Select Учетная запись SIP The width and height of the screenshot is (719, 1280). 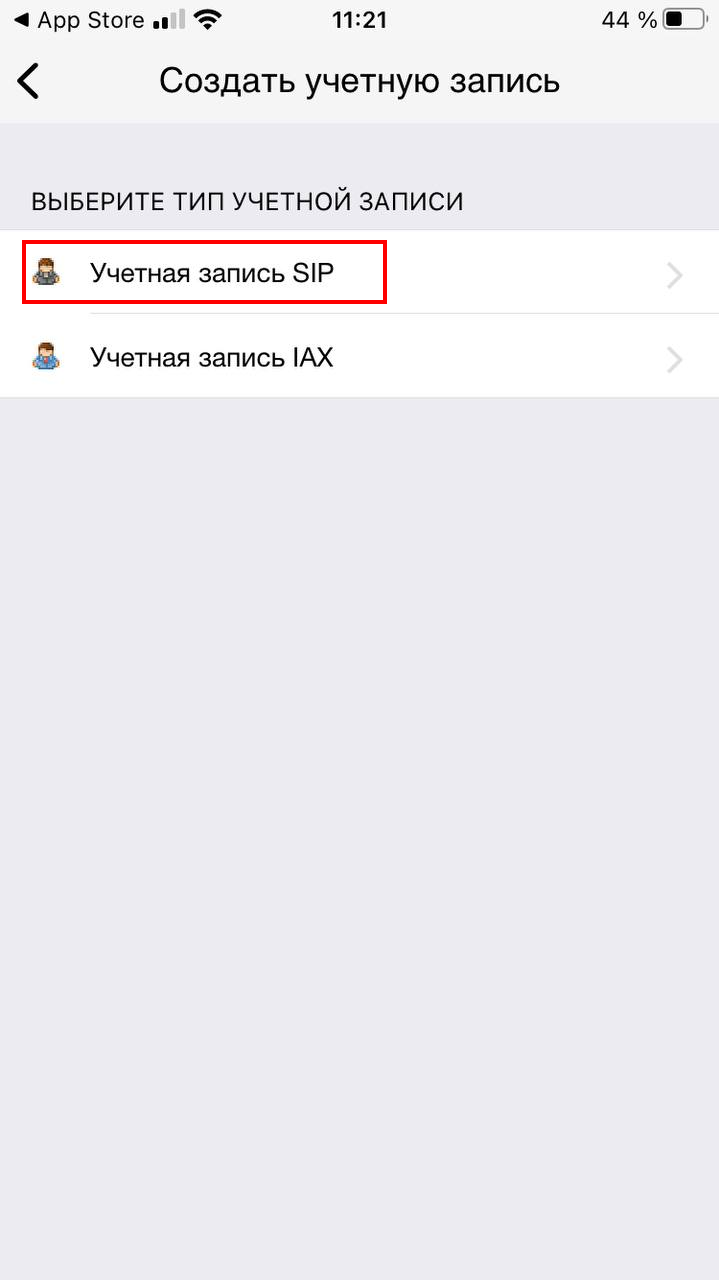click(x=212, y=273)
